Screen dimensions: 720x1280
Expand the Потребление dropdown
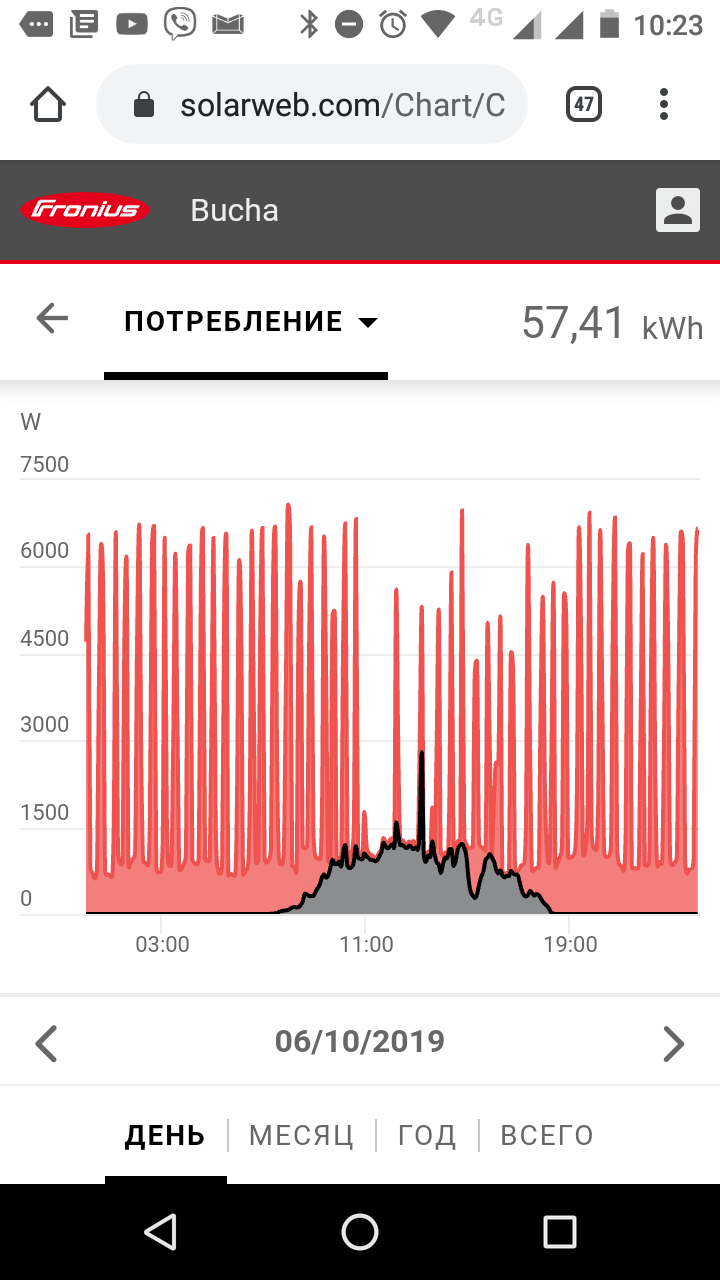251,322
